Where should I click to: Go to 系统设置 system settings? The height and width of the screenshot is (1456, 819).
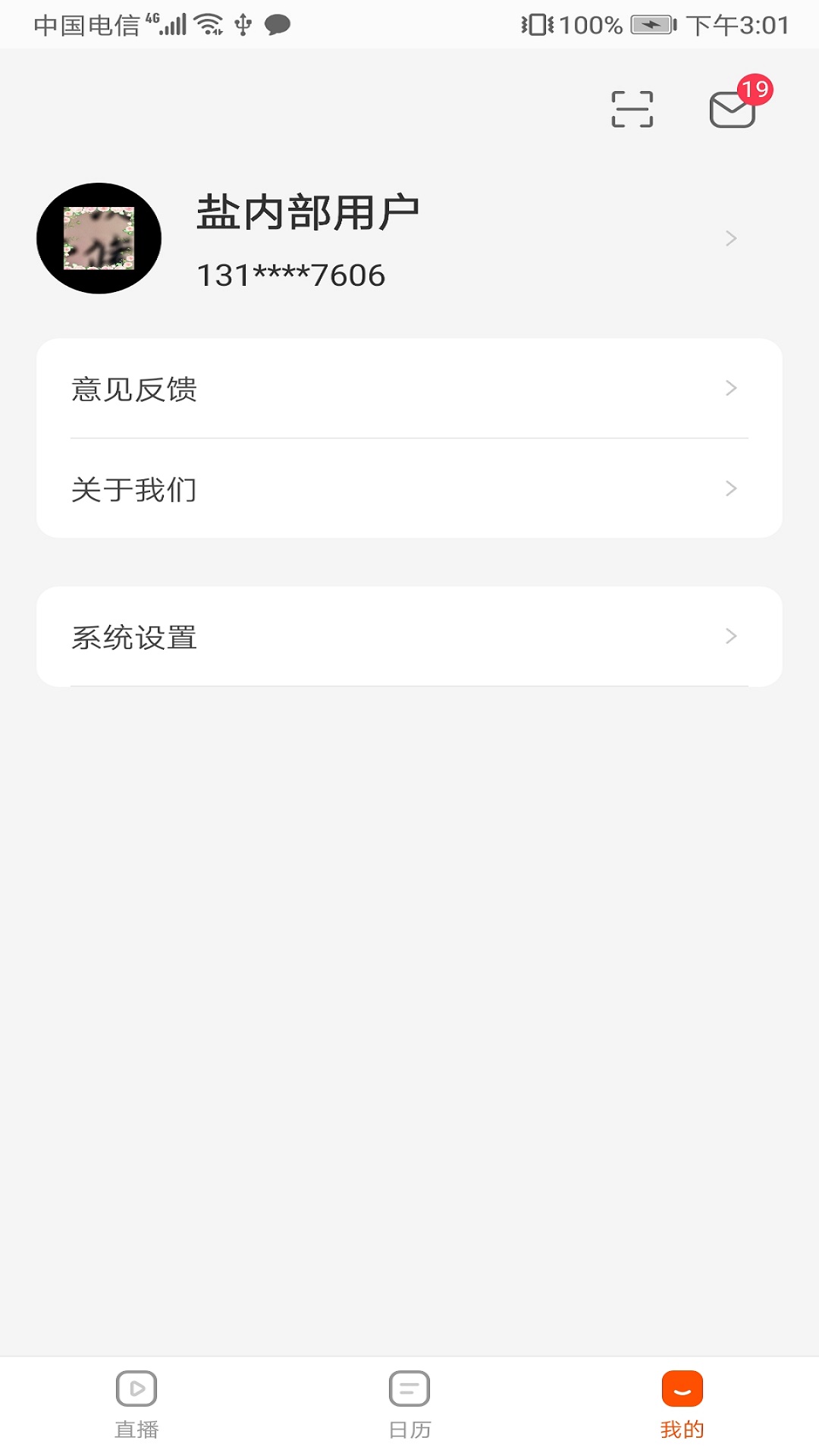click(409, 637)
